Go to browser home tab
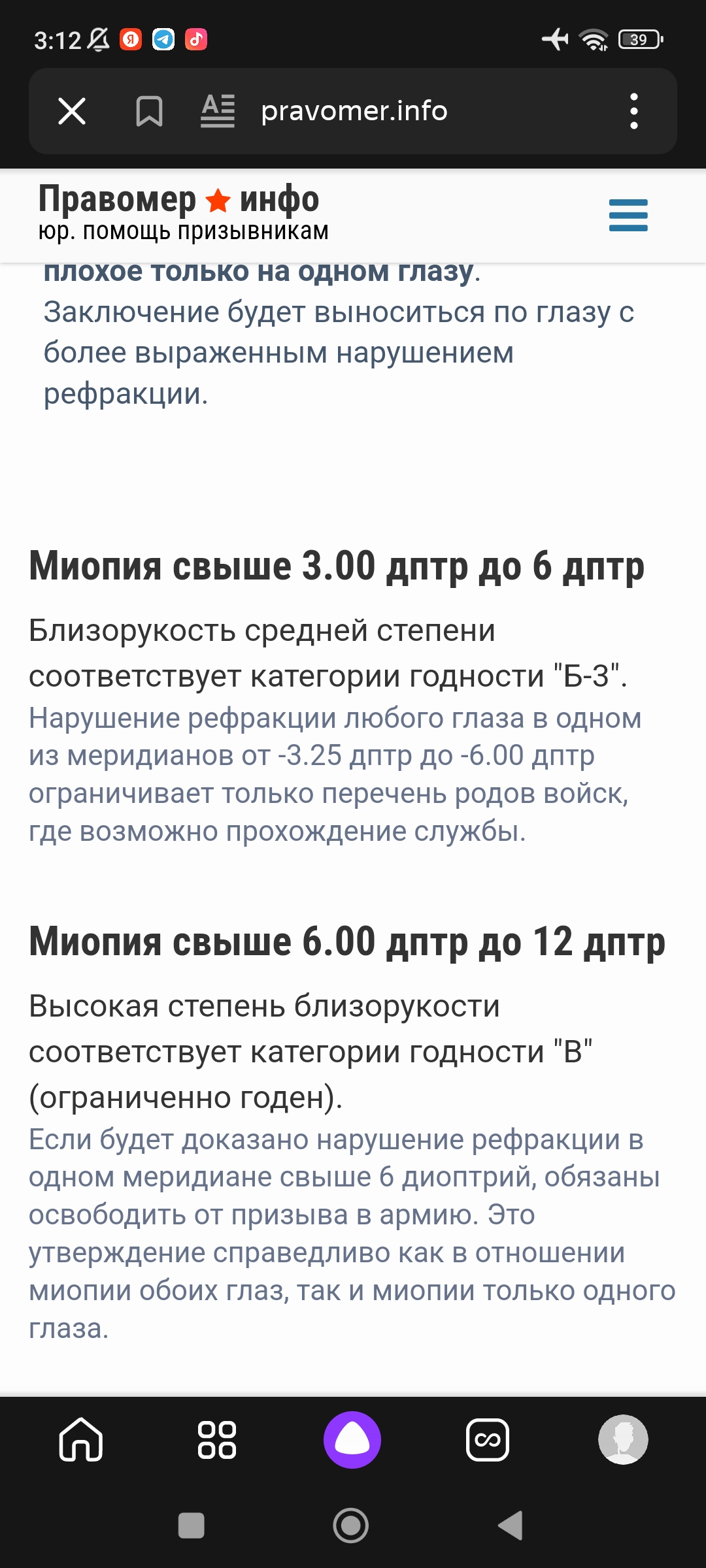Viewport: 706px width, 1568px height. point(81,1439)
